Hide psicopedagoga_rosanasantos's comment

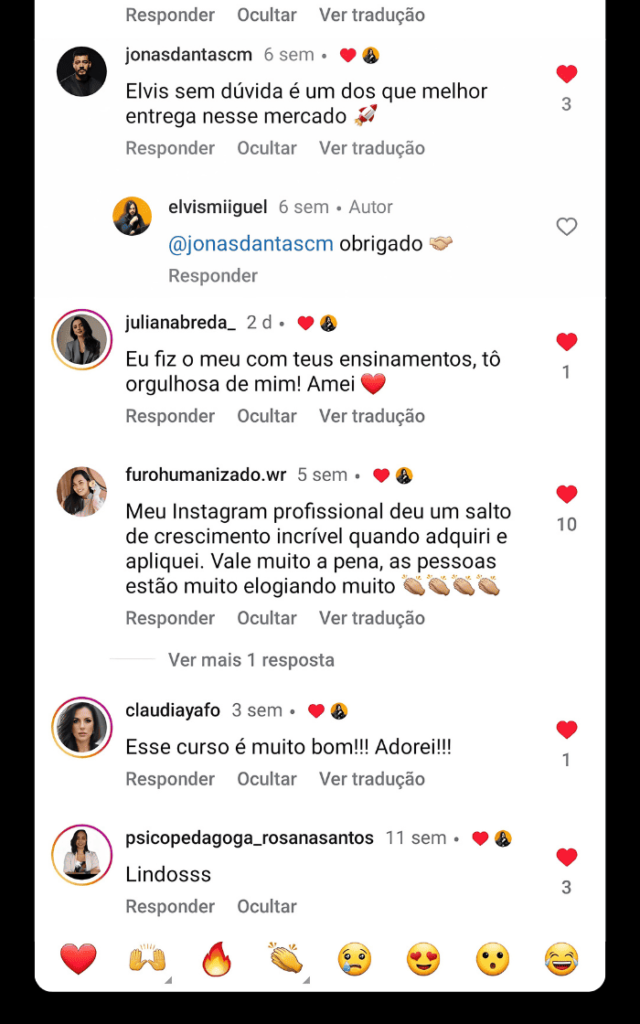(x=266, y=906)
